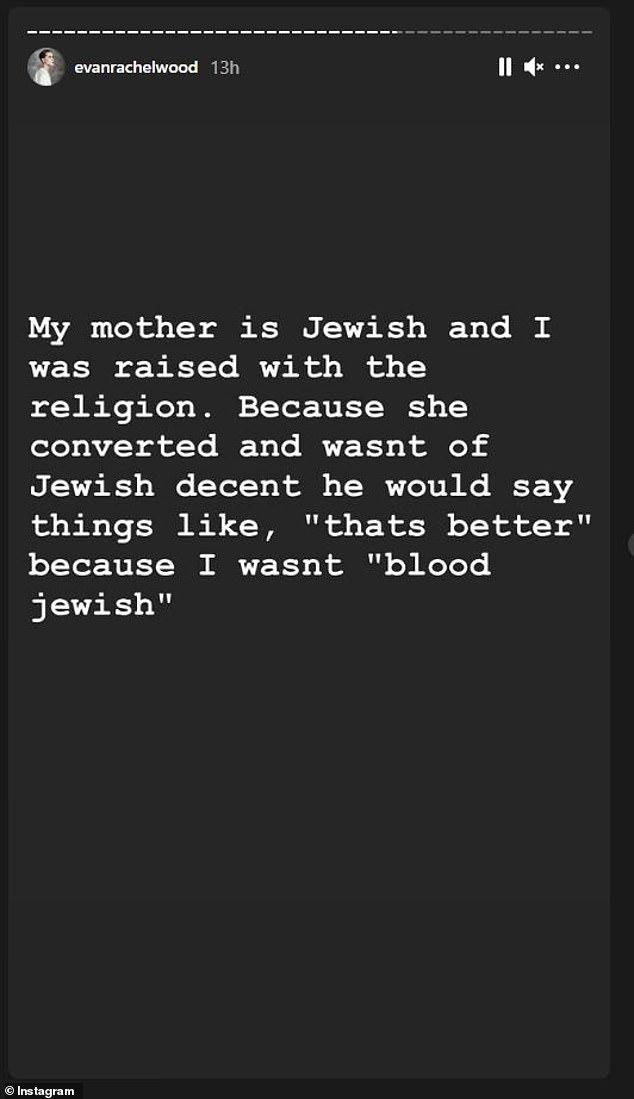The width and height of the screenshot is (634, 1099).
Task: Tap the evanrachelwood profile picture
Action: pyautogui.click(x=46, y=67)
